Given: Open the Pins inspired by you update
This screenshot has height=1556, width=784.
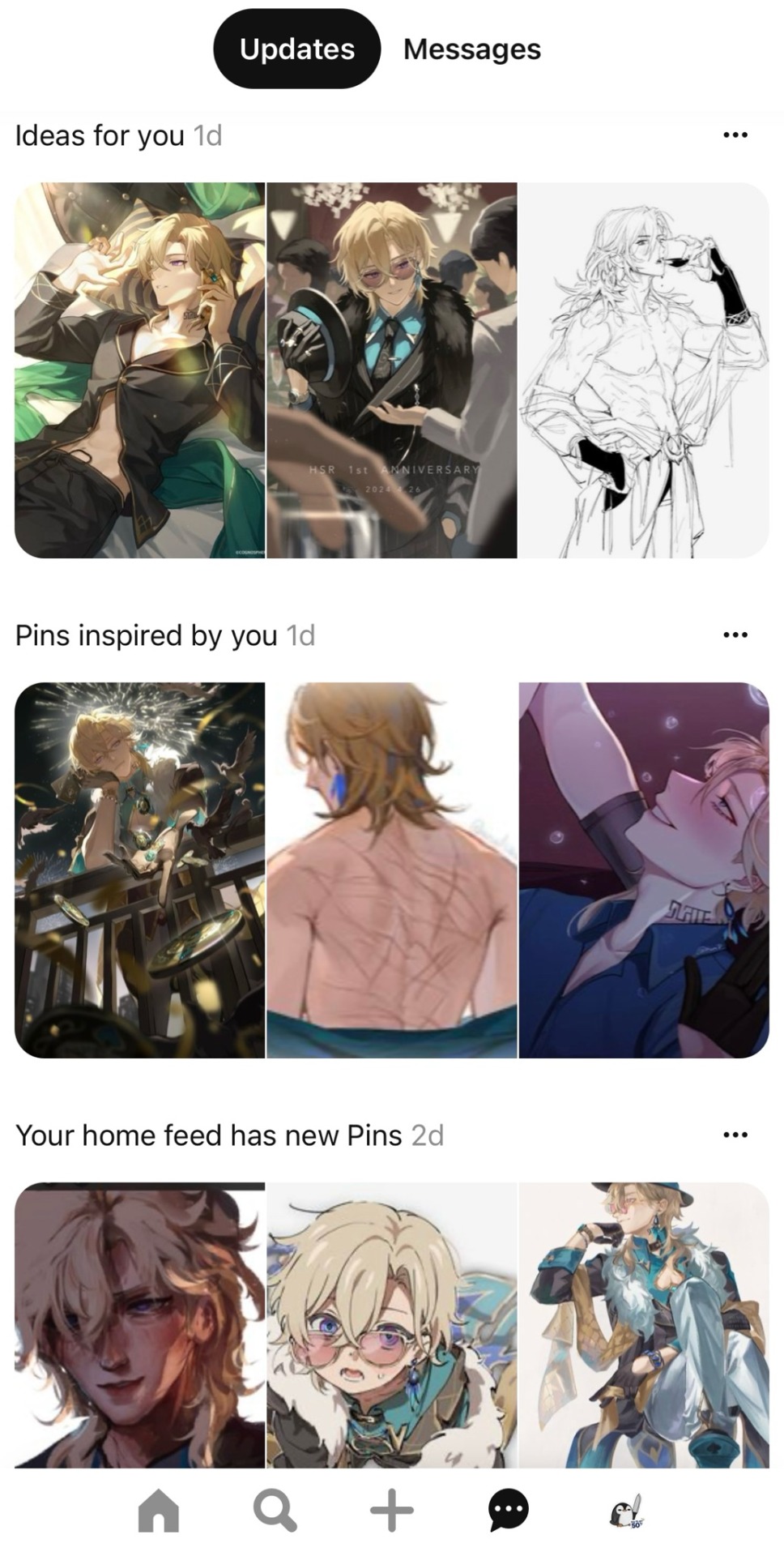Looking at the screenshot, I should (x=391, y=870).
